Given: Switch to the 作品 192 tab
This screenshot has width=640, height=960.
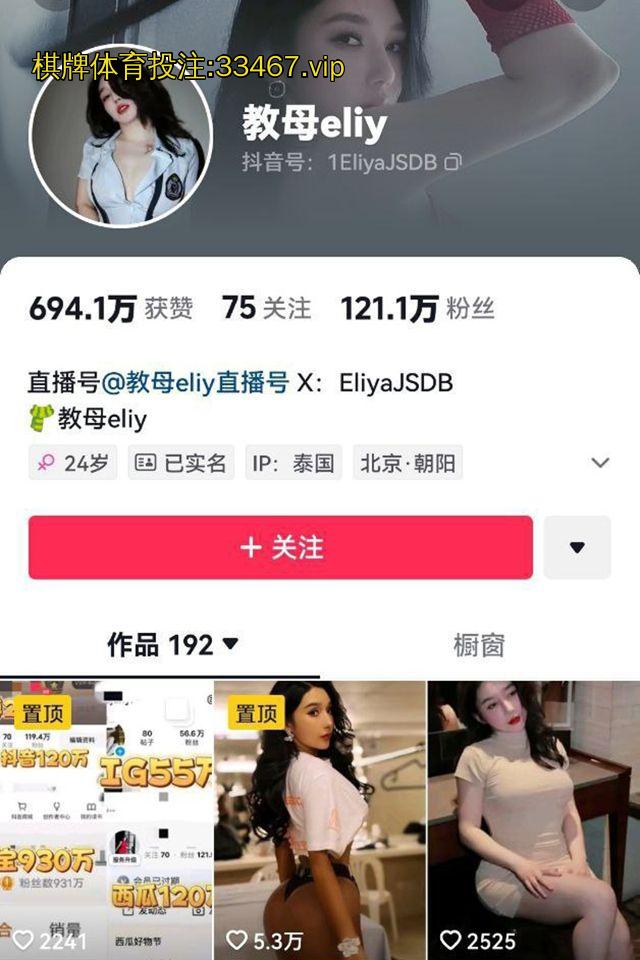Looking at the screenshot, I should [173, 645].
